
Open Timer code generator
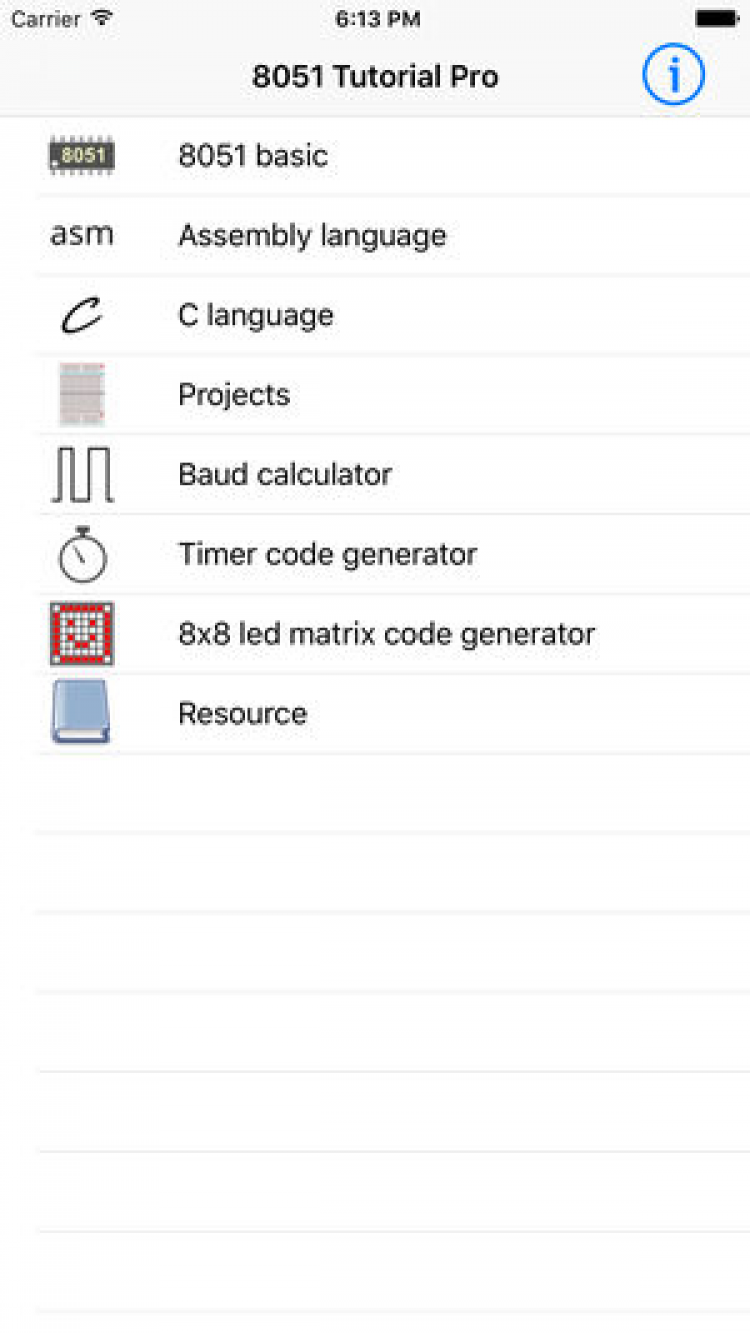(x=327, y=554)
